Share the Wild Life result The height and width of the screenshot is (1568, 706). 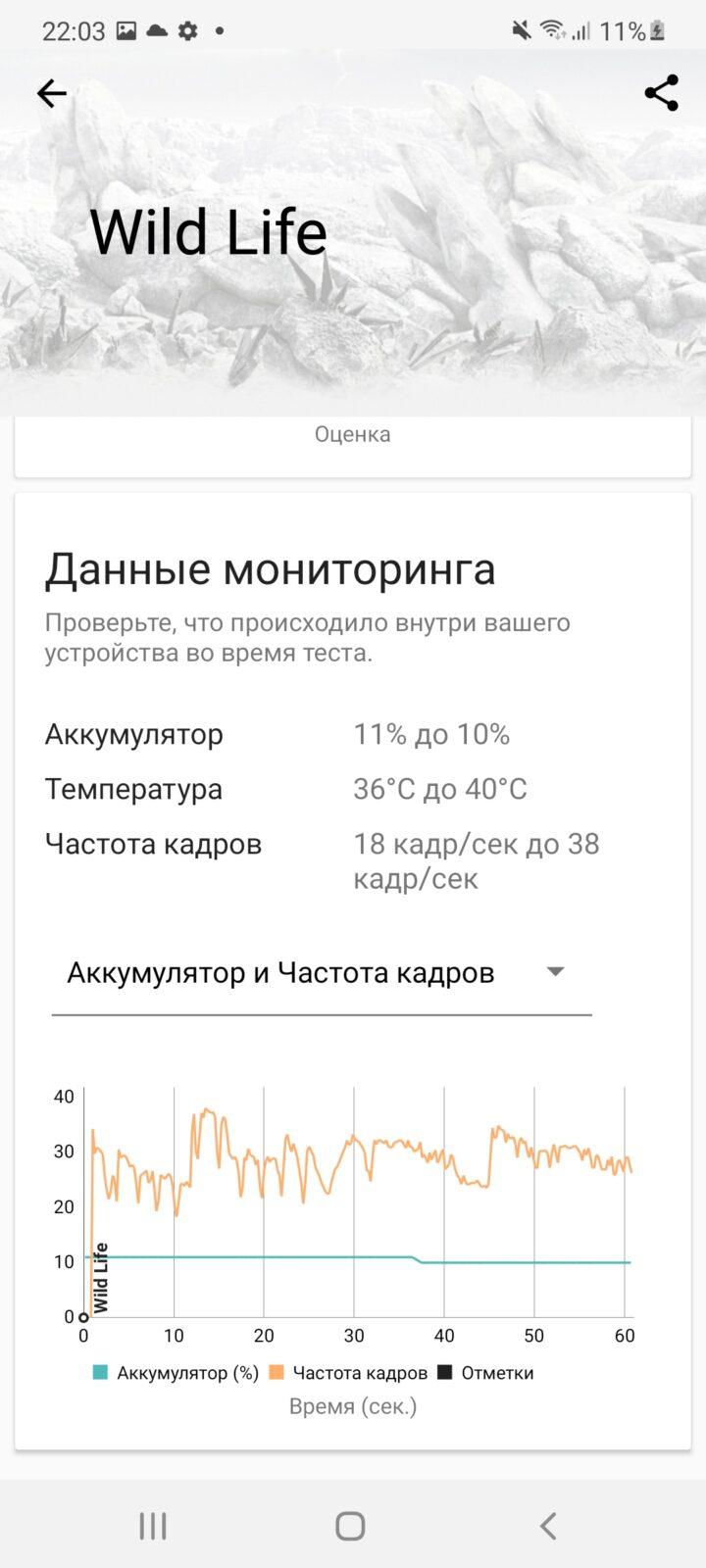point(661,93)
